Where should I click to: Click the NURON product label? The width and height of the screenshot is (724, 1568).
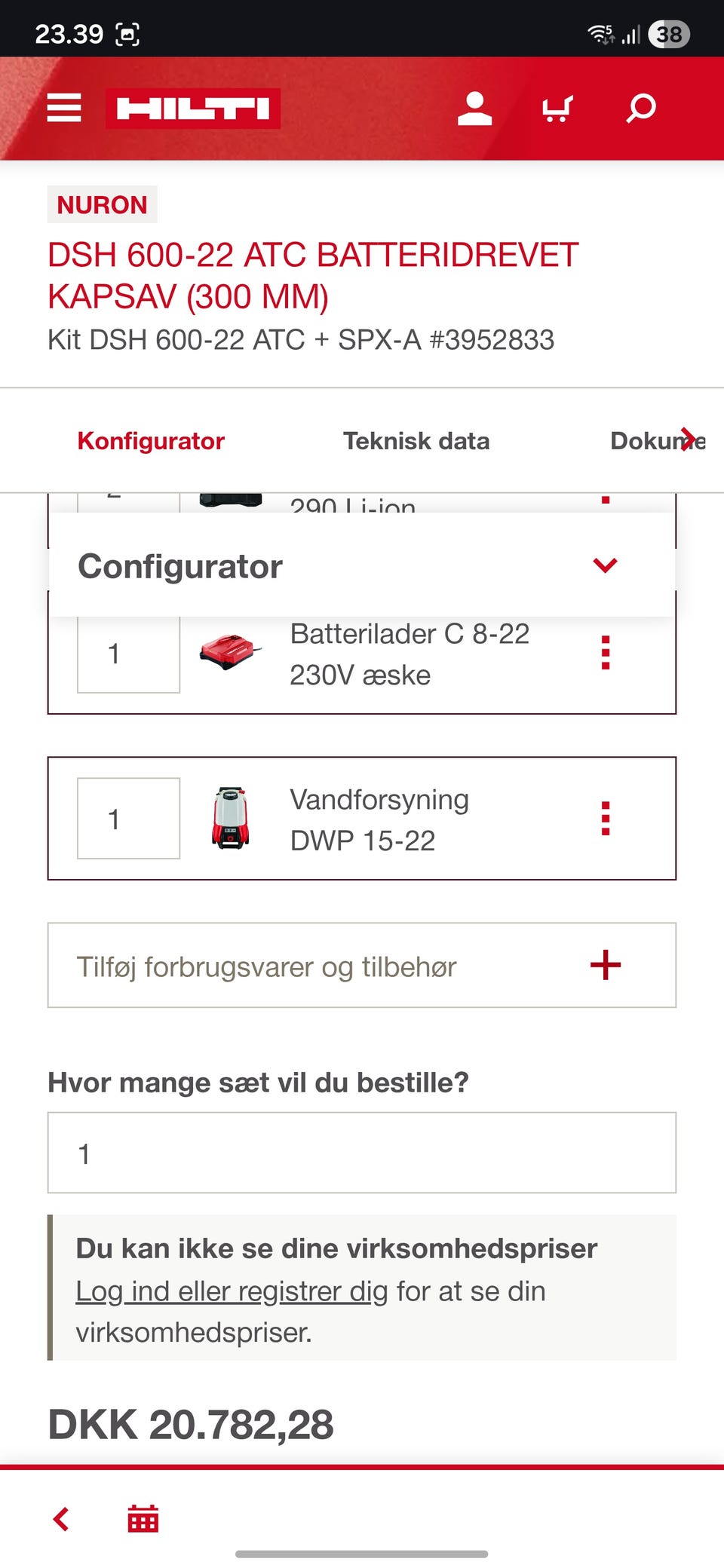tap(103, 204)
